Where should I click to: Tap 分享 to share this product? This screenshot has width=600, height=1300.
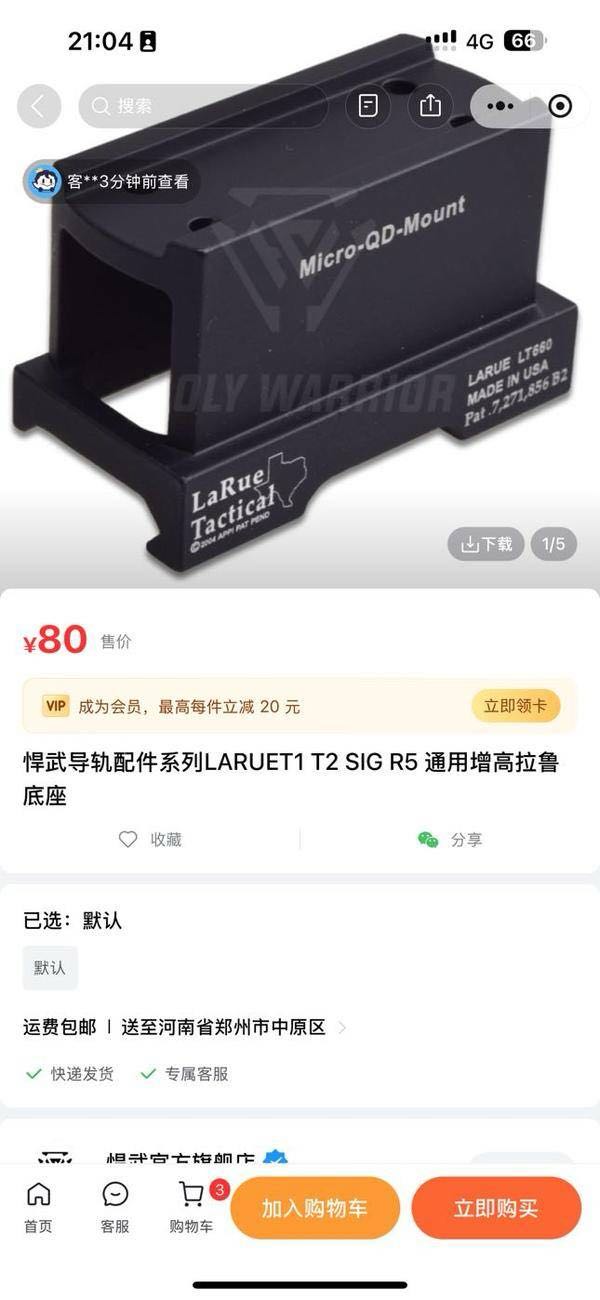(450, 840)
